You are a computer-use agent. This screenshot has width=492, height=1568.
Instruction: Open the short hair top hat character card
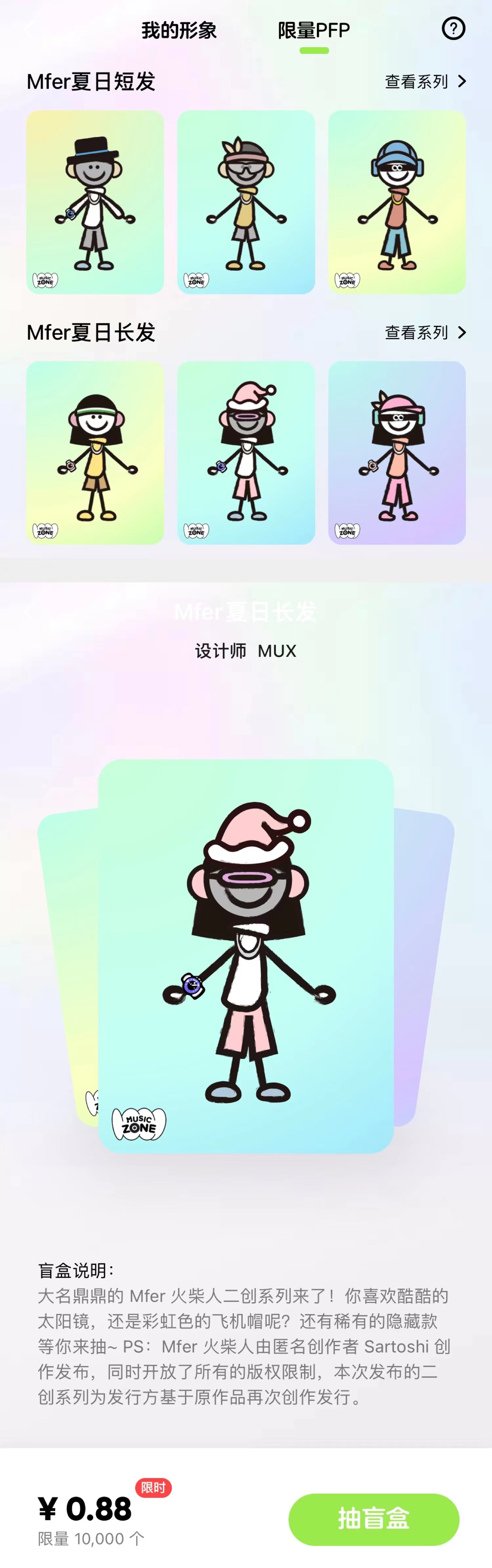click(95, 202)
